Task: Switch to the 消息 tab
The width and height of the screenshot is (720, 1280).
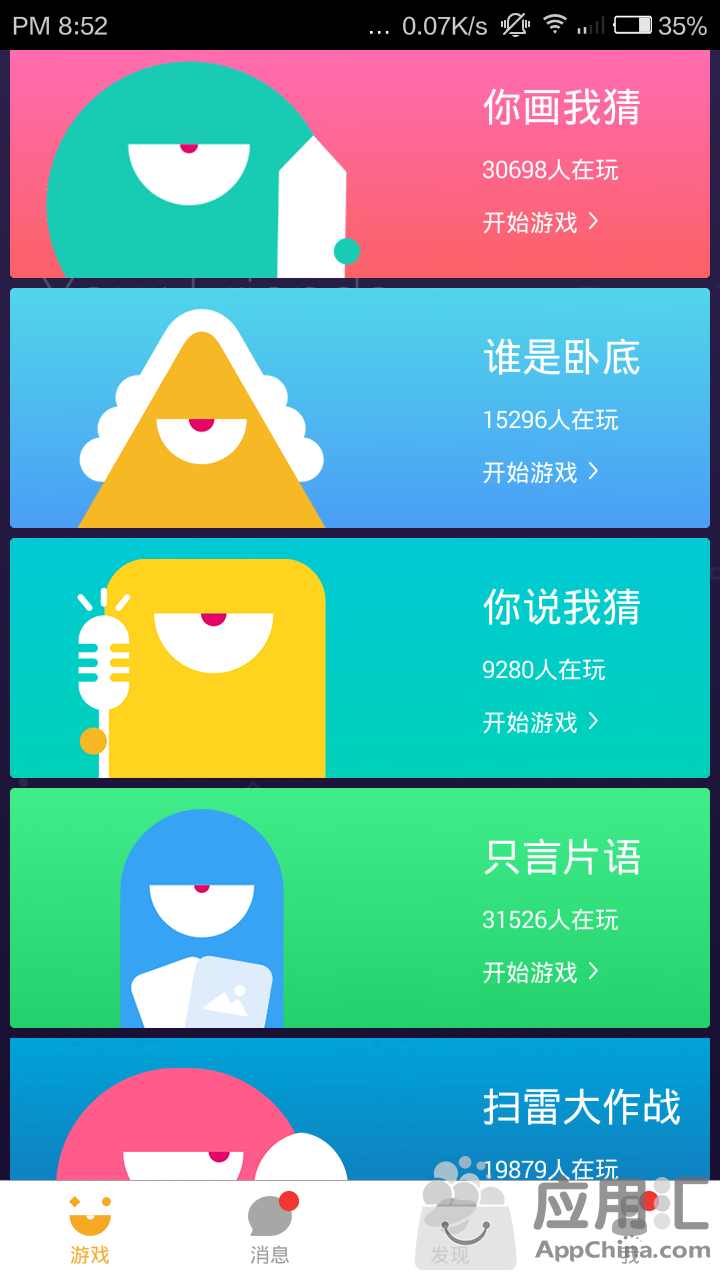Action: [x=270, y=1230]
